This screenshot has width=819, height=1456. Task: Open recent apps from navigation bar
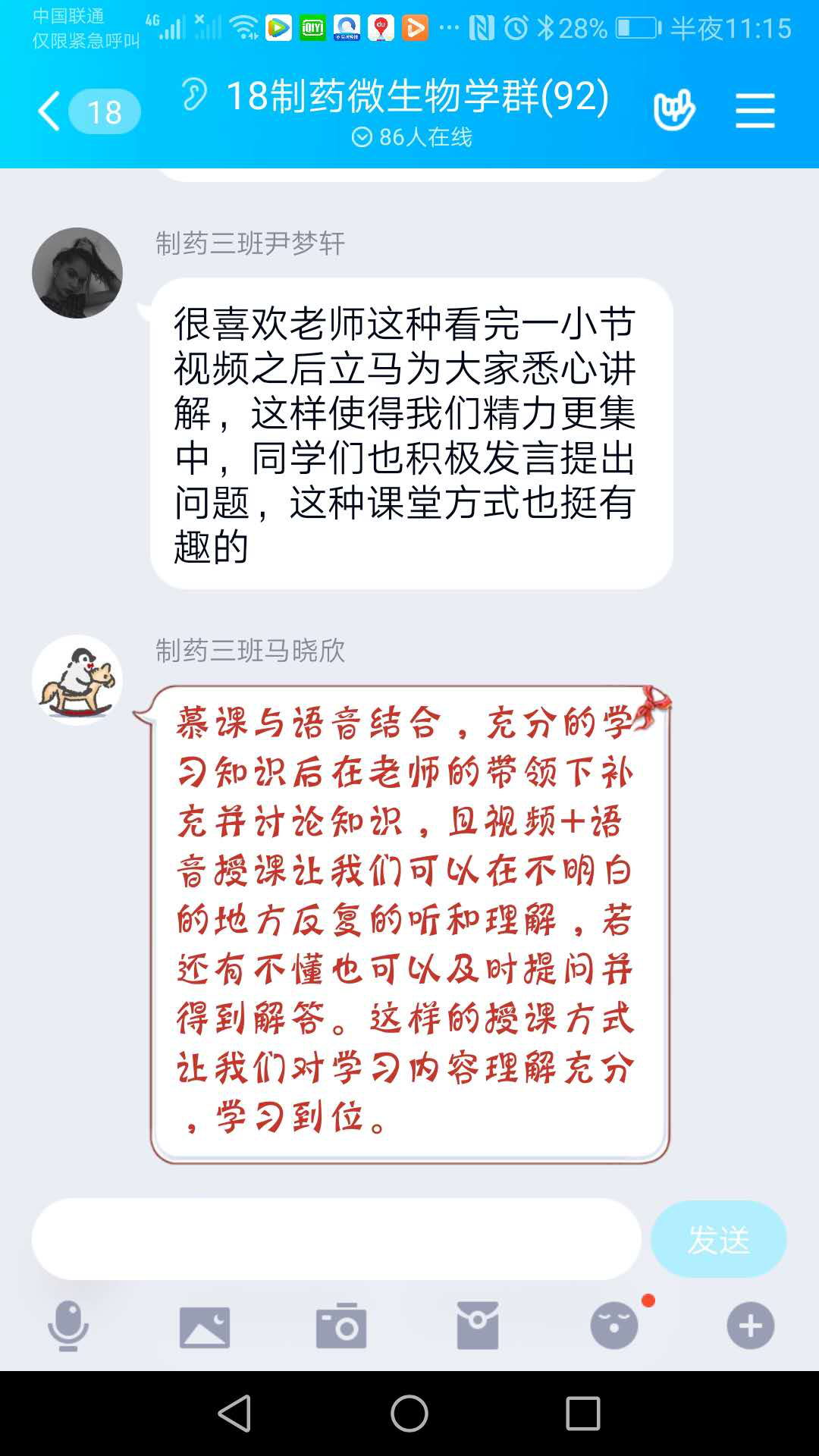pos(583,1414)
